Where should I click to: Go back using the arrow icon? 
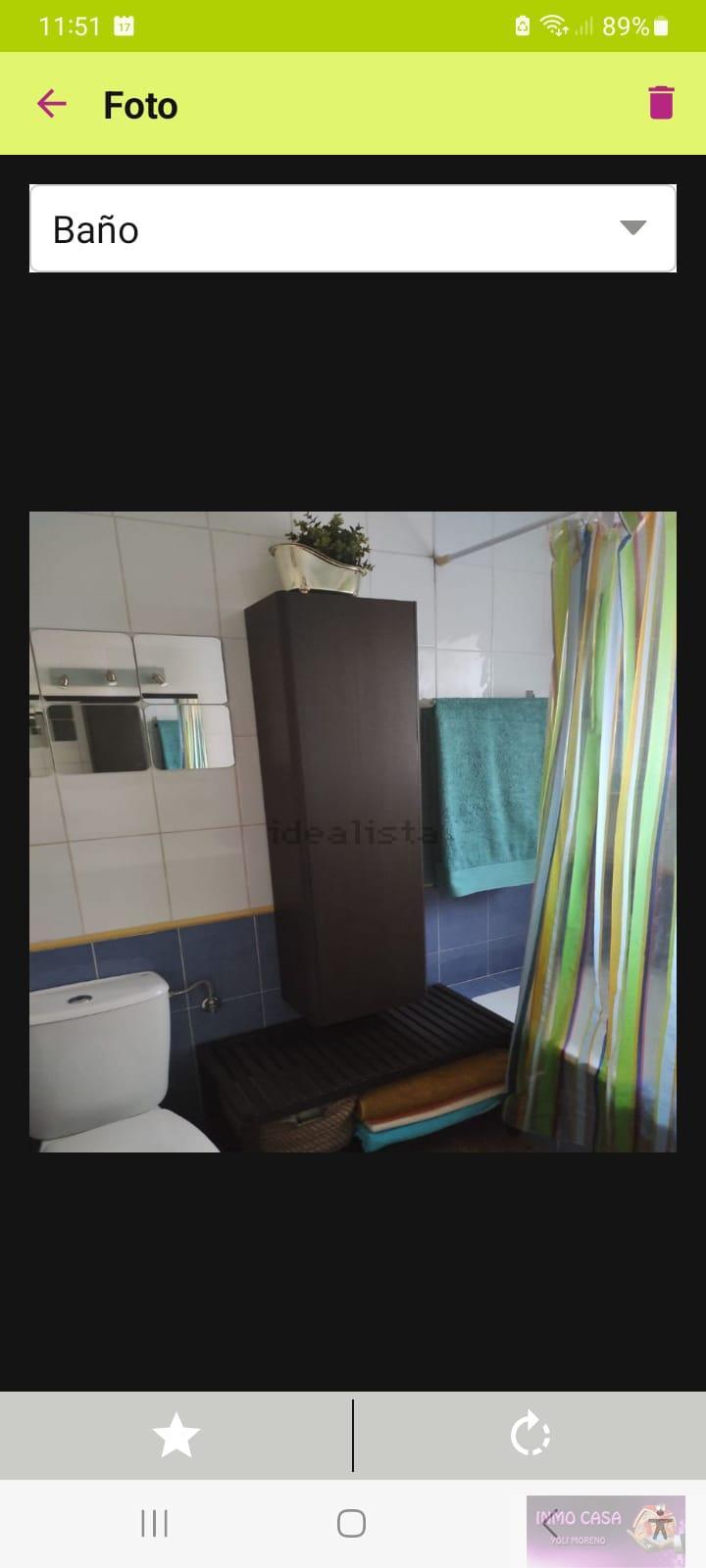click(51, 104)
